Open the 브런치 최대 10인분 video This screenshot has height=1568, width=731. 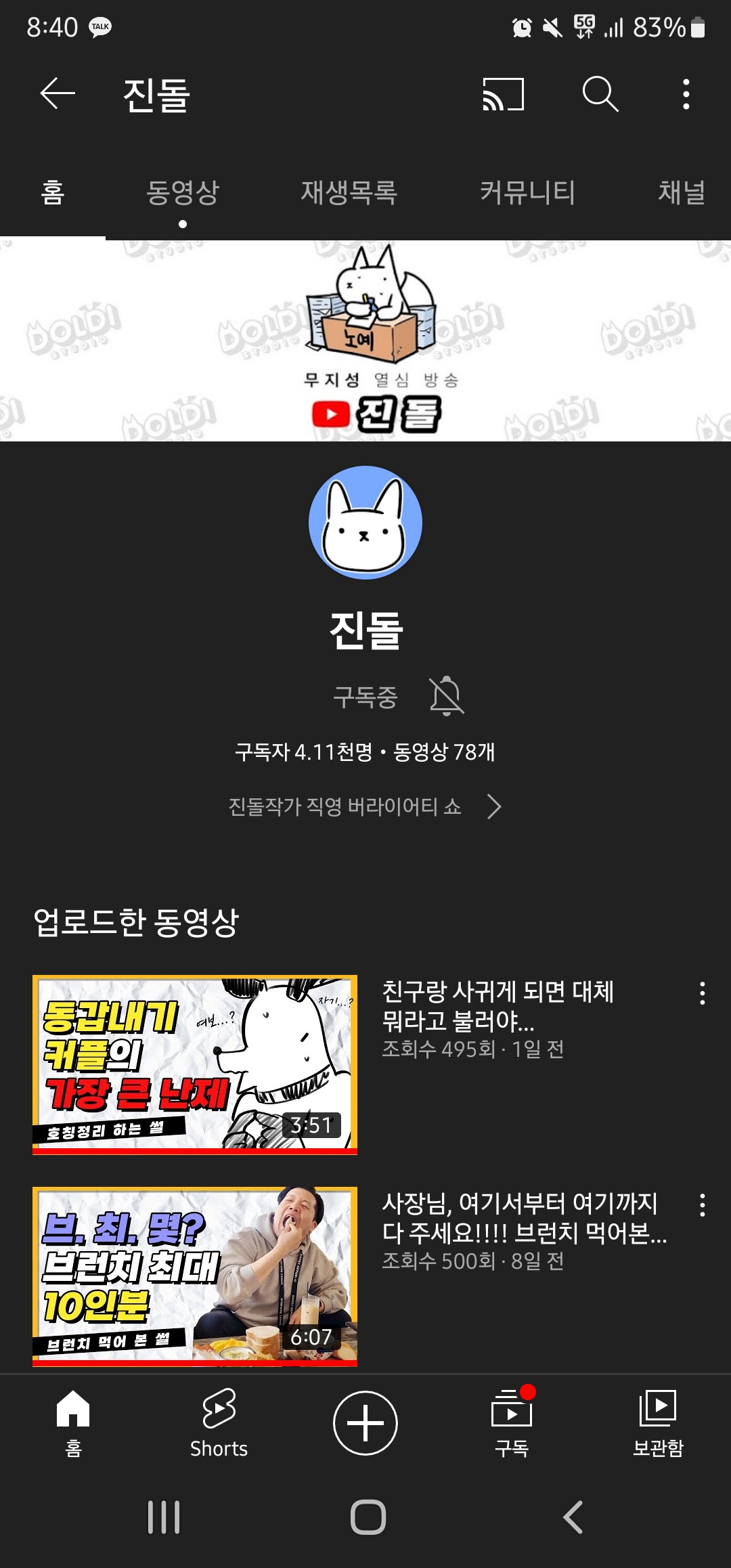(x=195, y=1276)
